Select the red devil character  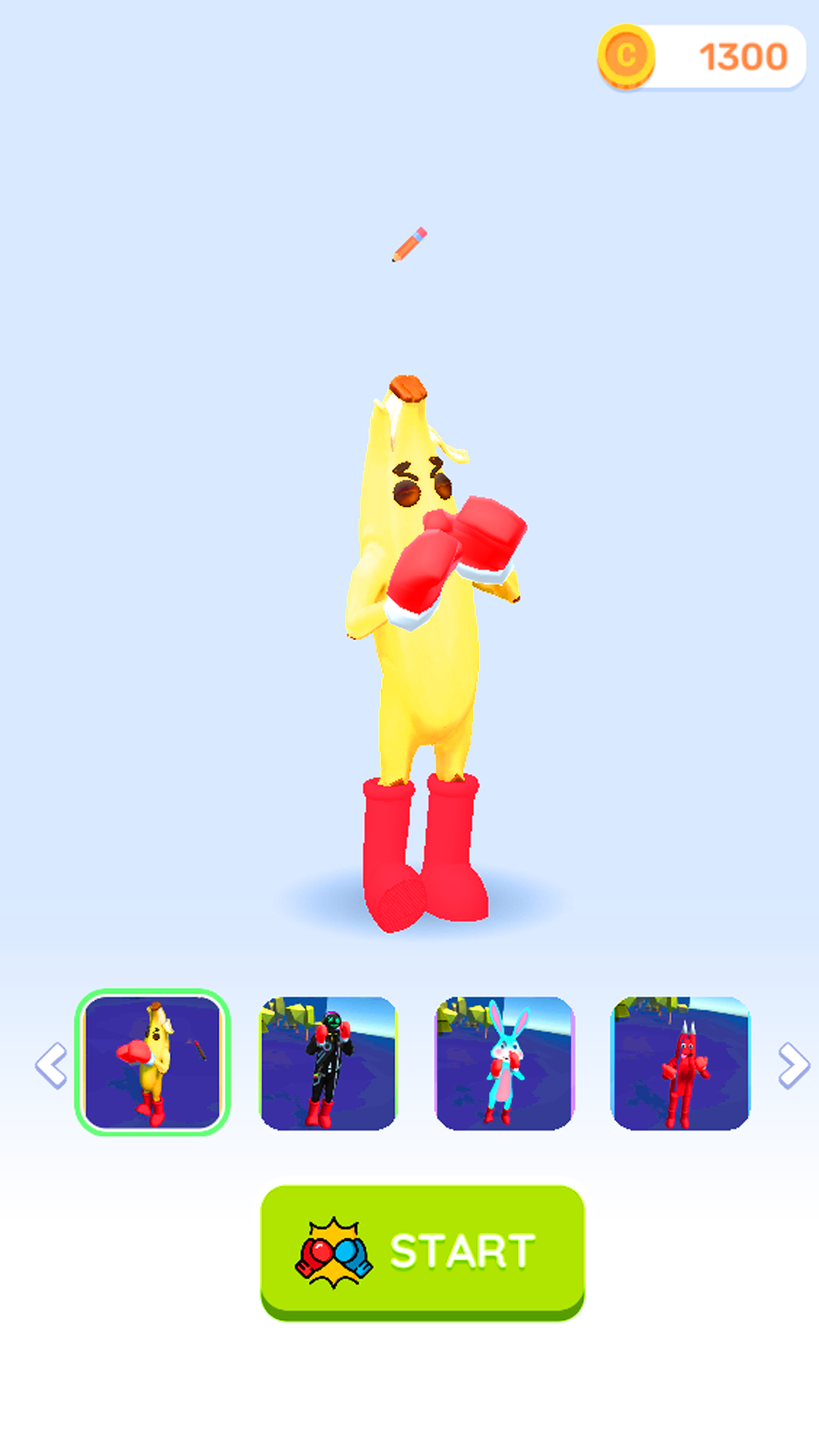680,1063
